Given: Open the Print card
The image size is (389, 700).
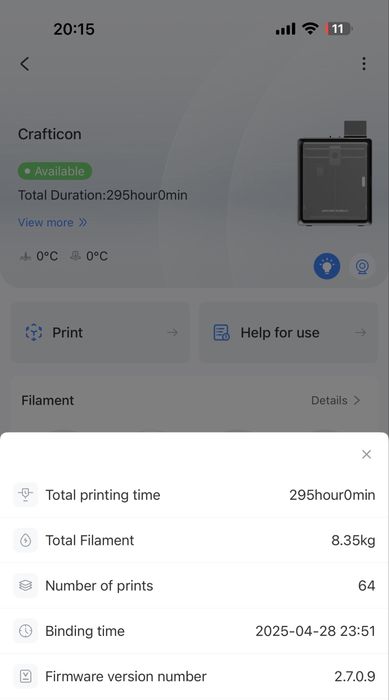Looking at the screenshot, I should pyautogui.click(x=100, y=333).
